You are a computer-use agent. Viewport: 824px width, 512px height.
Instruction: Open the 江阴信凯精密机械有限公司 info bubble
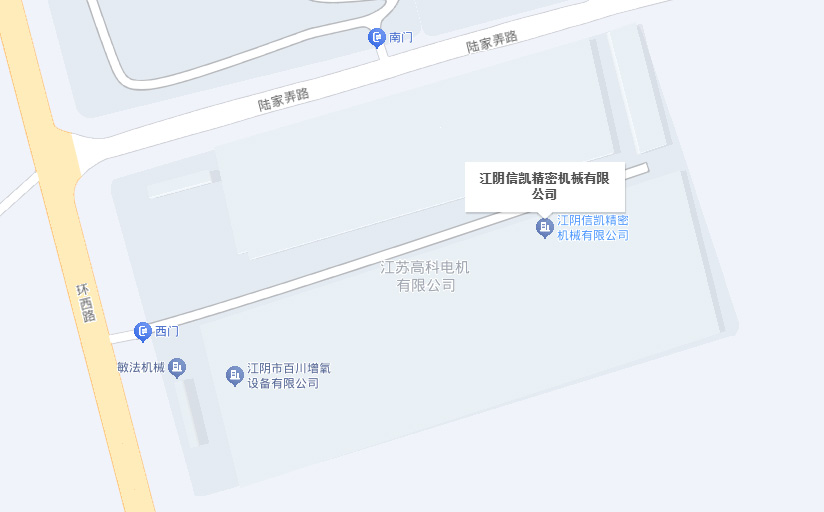544,186
